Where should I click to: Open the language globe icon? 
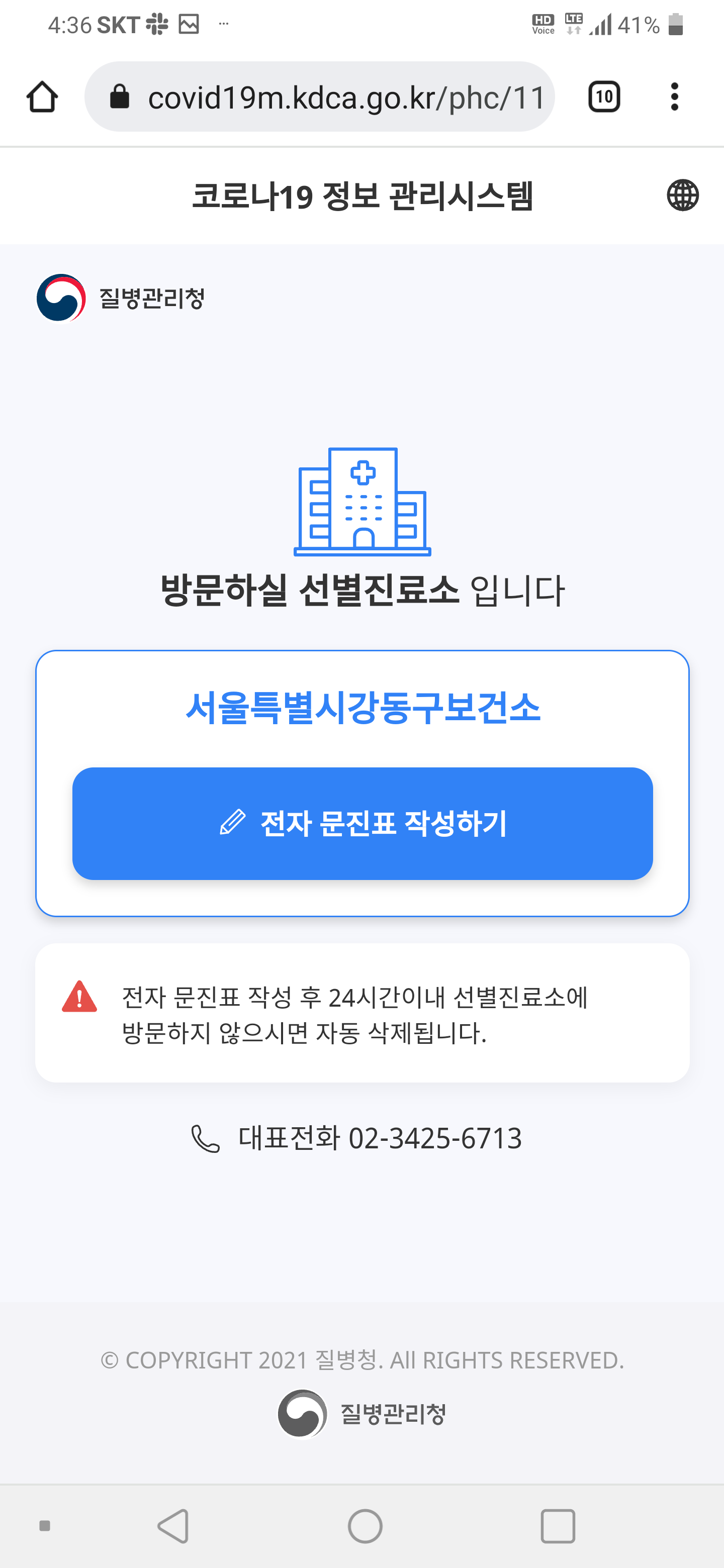tap(682, 195)
